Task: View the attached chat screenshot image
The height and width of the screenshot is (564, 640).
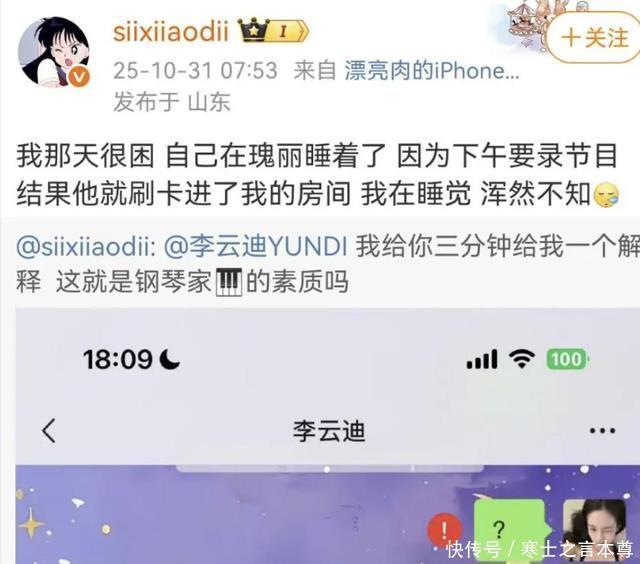Action: [328, 436]
